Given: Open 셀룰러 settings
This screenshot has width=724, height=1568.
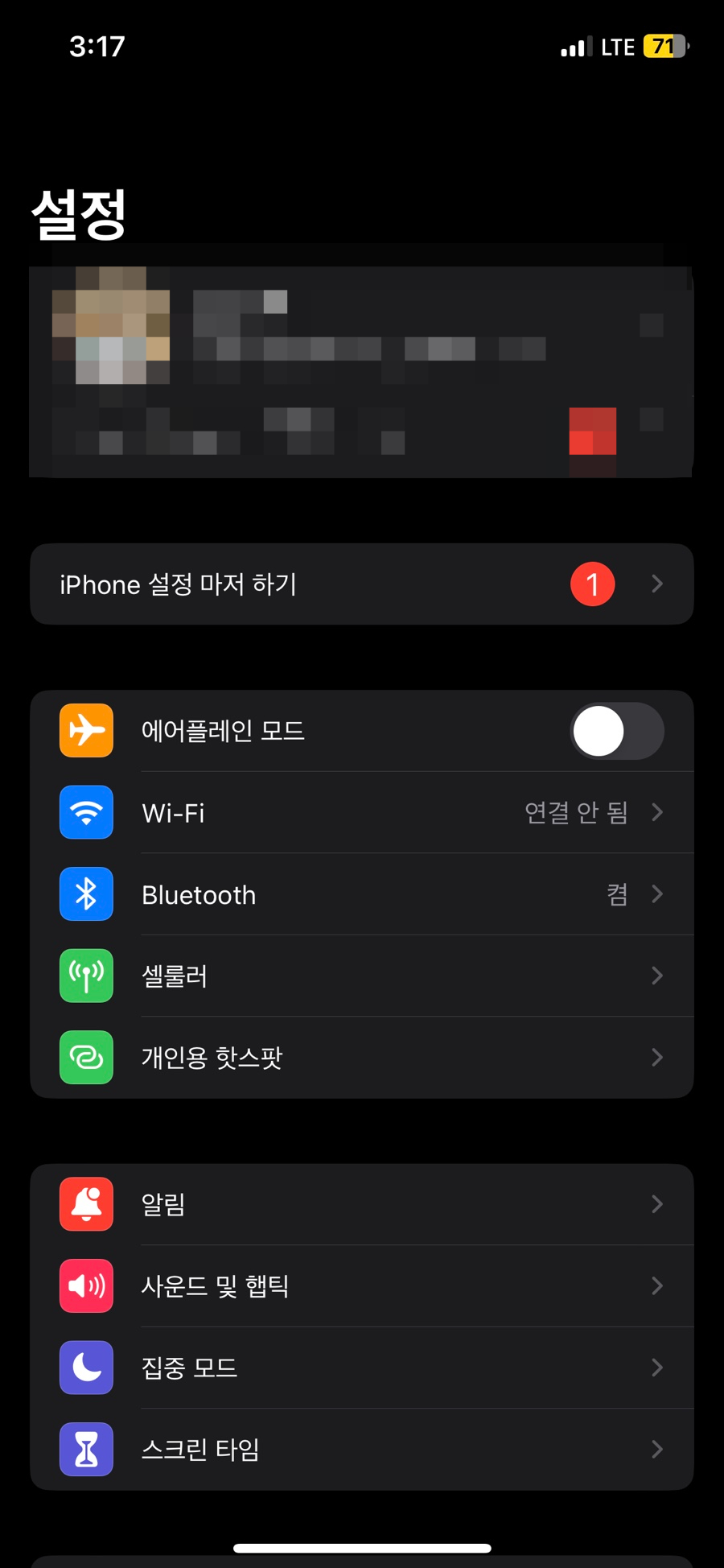Looking at the screenshot, I should 361,976.
